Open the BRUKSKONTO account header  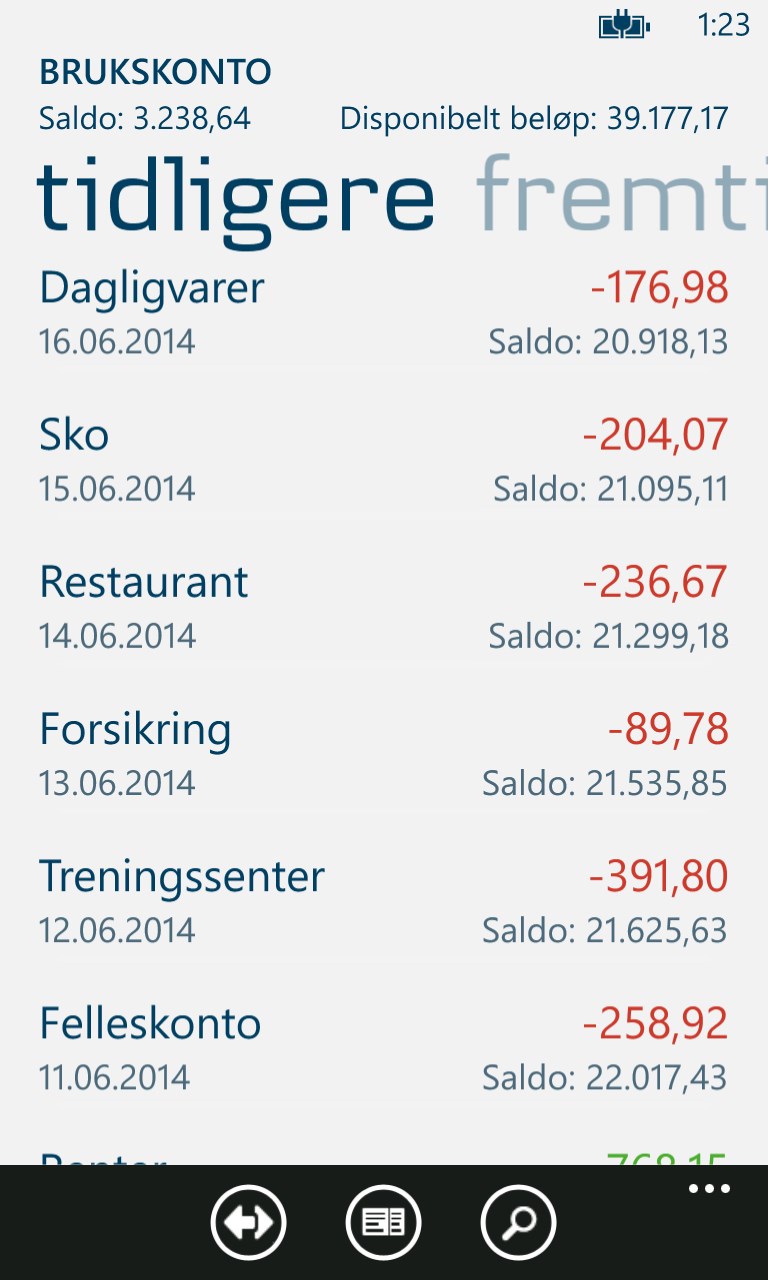pos(155,71)
